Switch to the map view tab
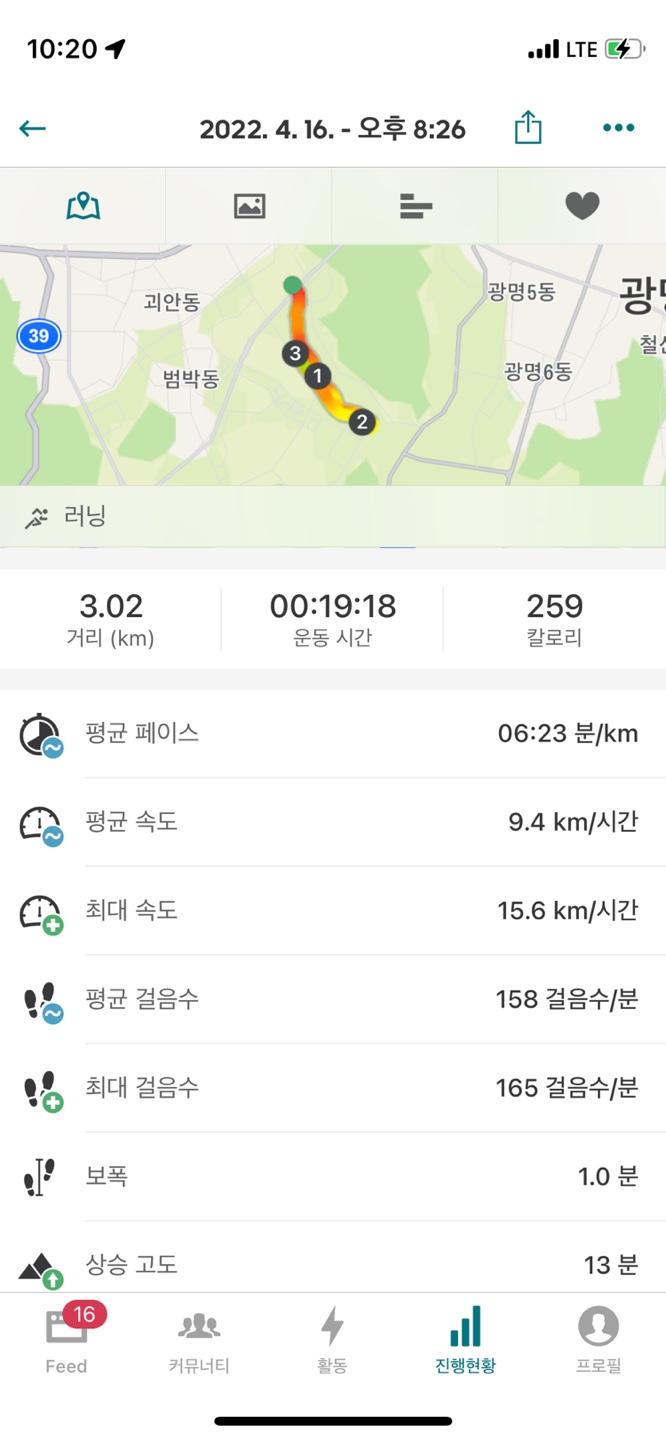Screen dimensions: 666x1440 tap(83, 206)
